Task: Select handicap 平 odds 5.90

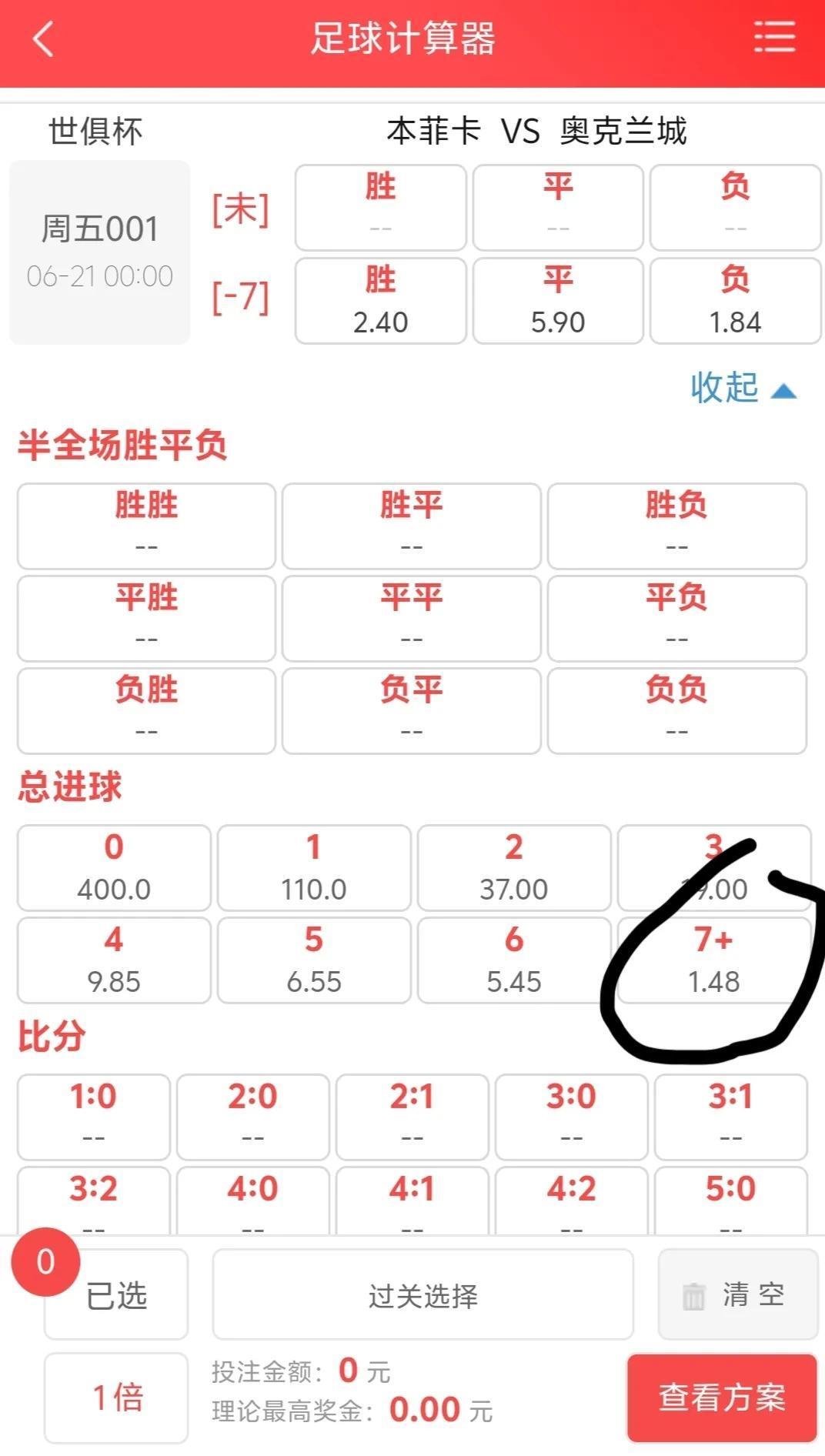Action: point(558,301)
